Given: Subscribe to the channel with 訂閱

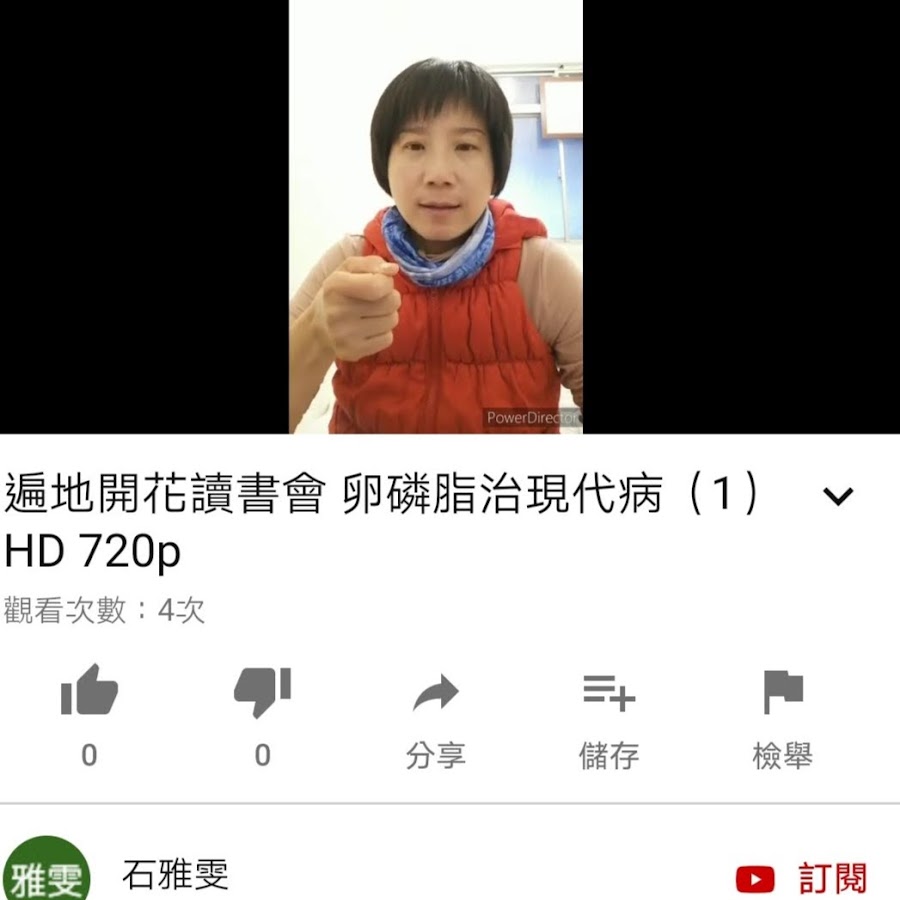Looking at the screenshot, I should point(802,878).
